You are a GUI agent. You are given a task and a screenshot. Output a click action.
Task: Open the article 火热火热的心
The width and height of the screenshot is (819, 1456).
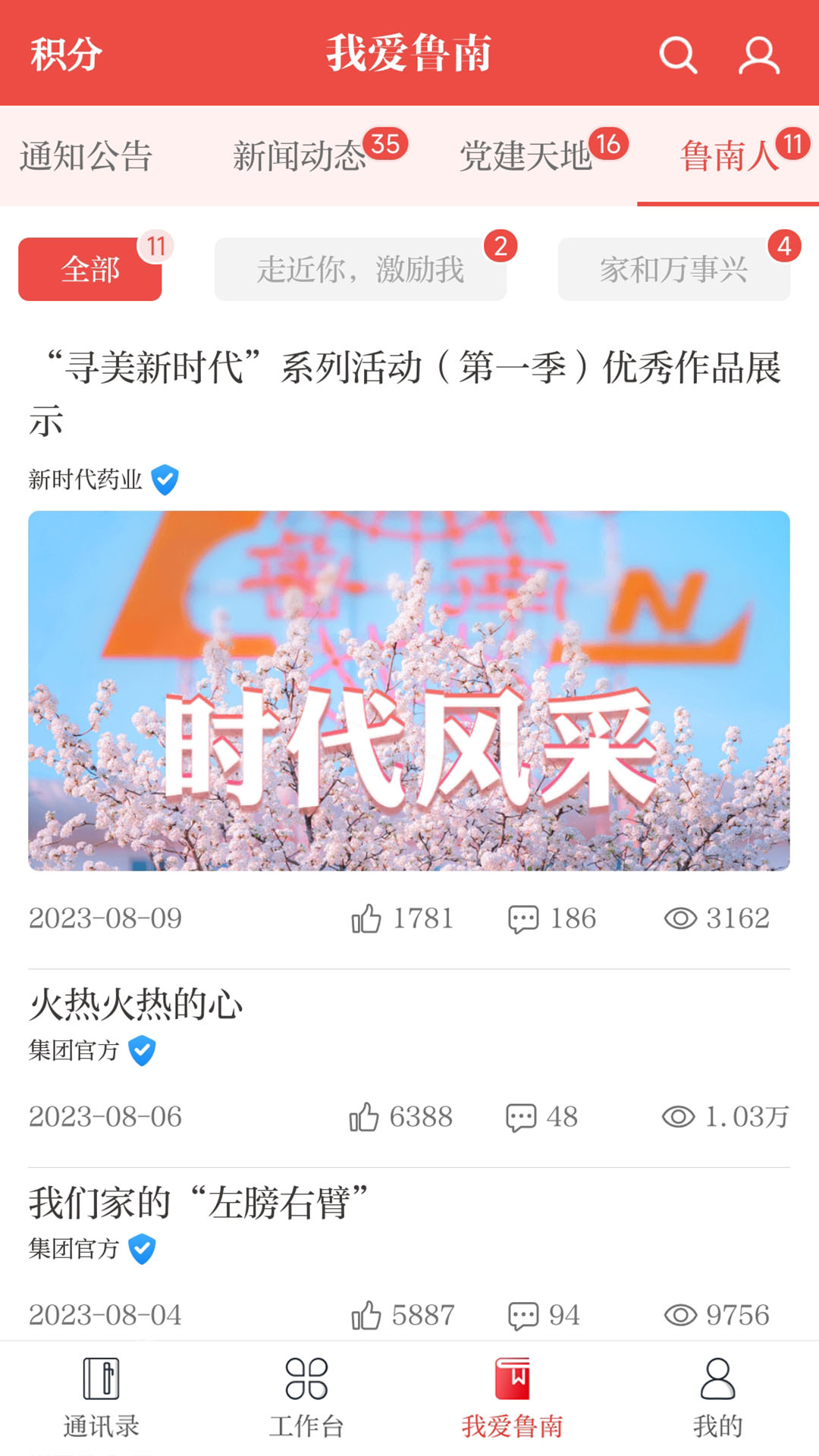[136, 1005]
